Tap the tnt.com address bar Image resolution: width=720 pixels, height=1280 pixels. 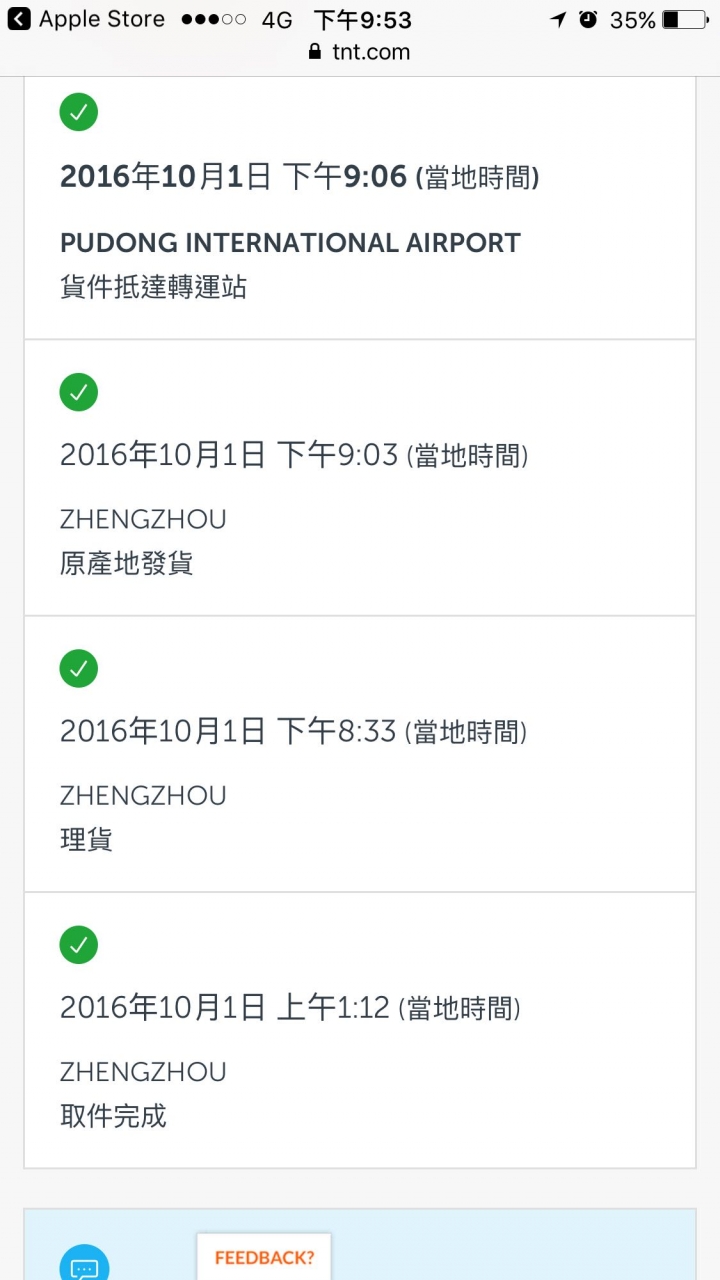point(360,52)
